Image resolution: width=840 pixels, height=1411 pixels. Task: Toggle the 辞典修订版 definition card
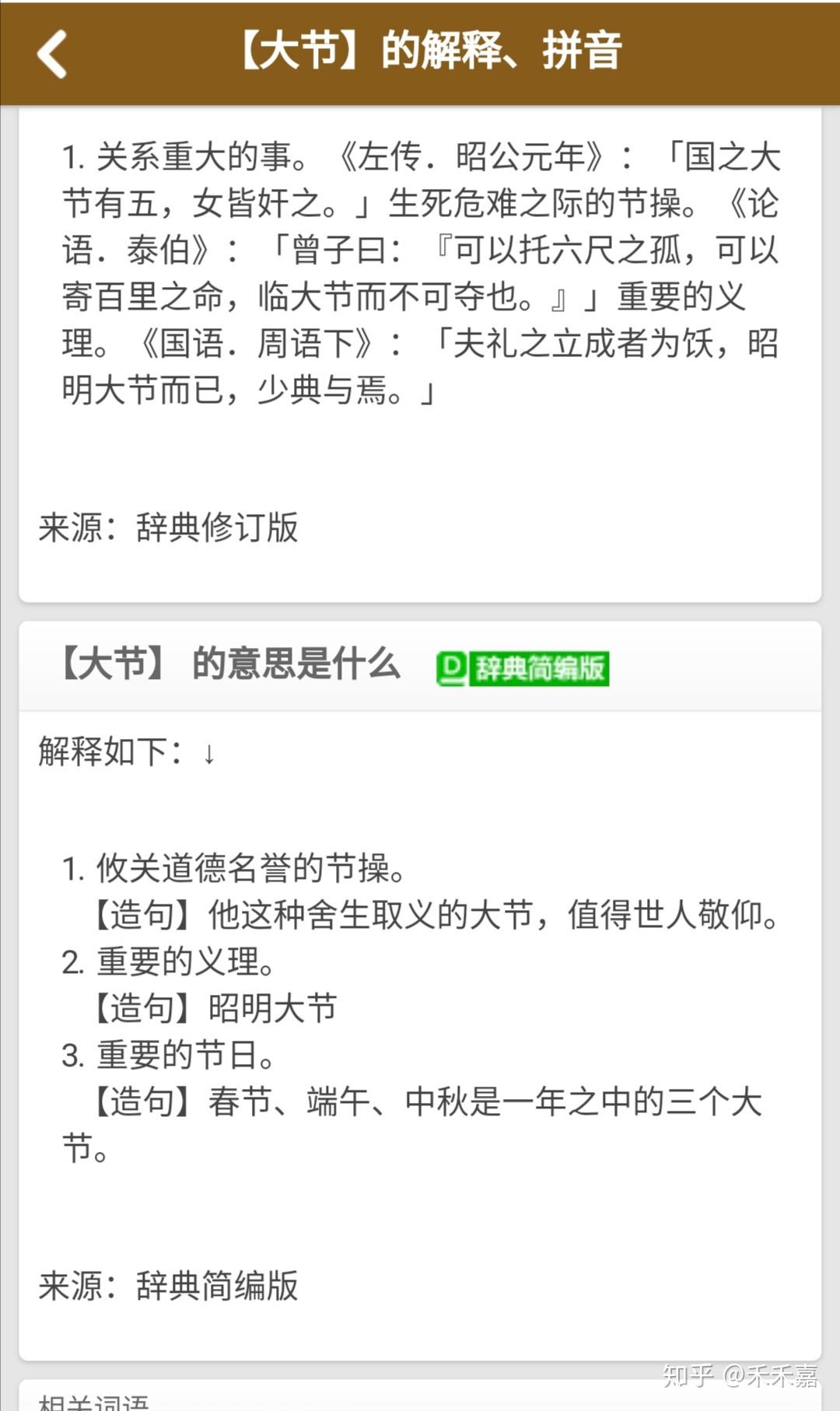[x=420, y=350]
